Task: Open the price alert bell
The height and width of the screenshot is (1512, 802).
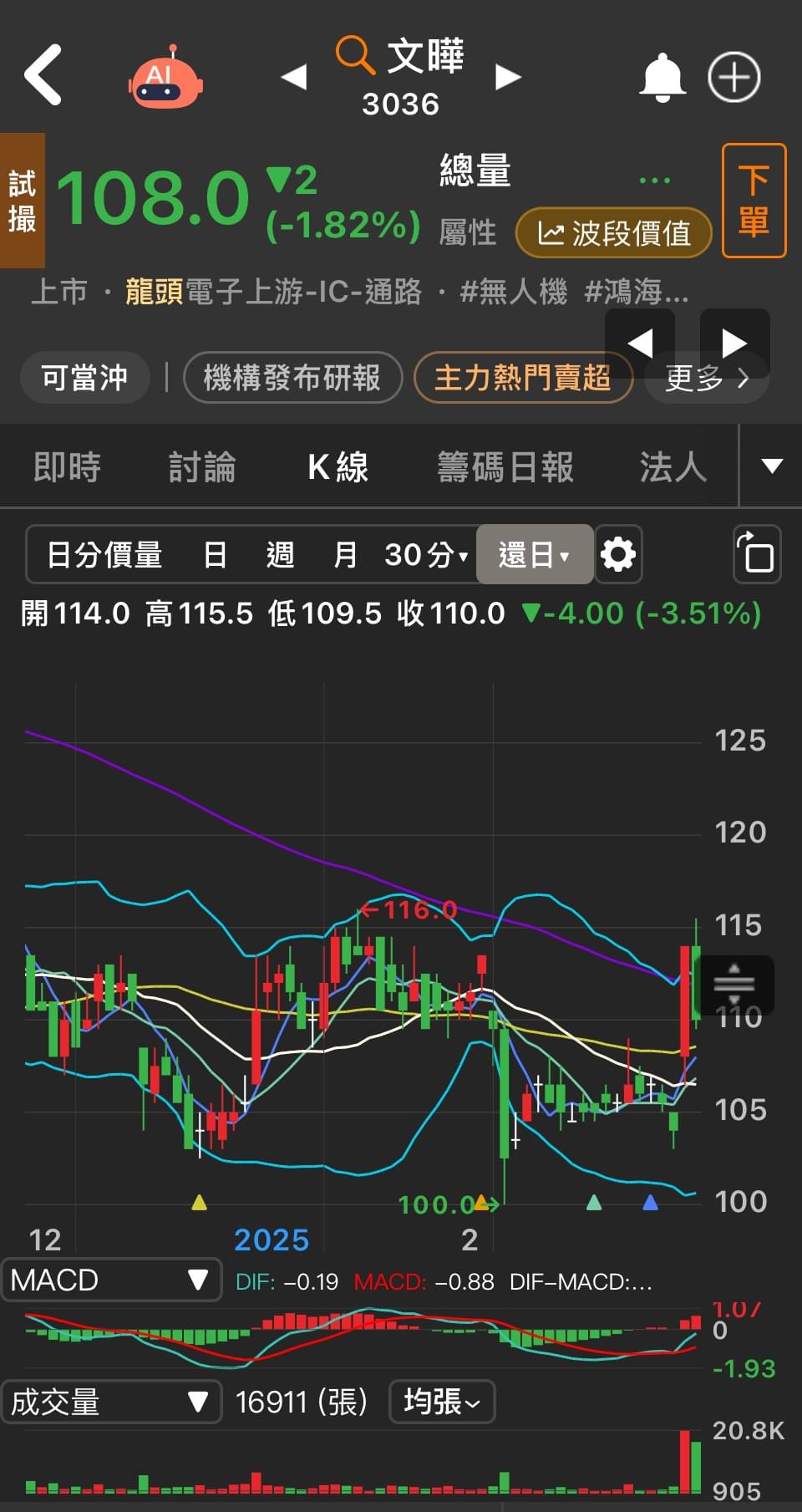Action: click(x=662, y=78)
